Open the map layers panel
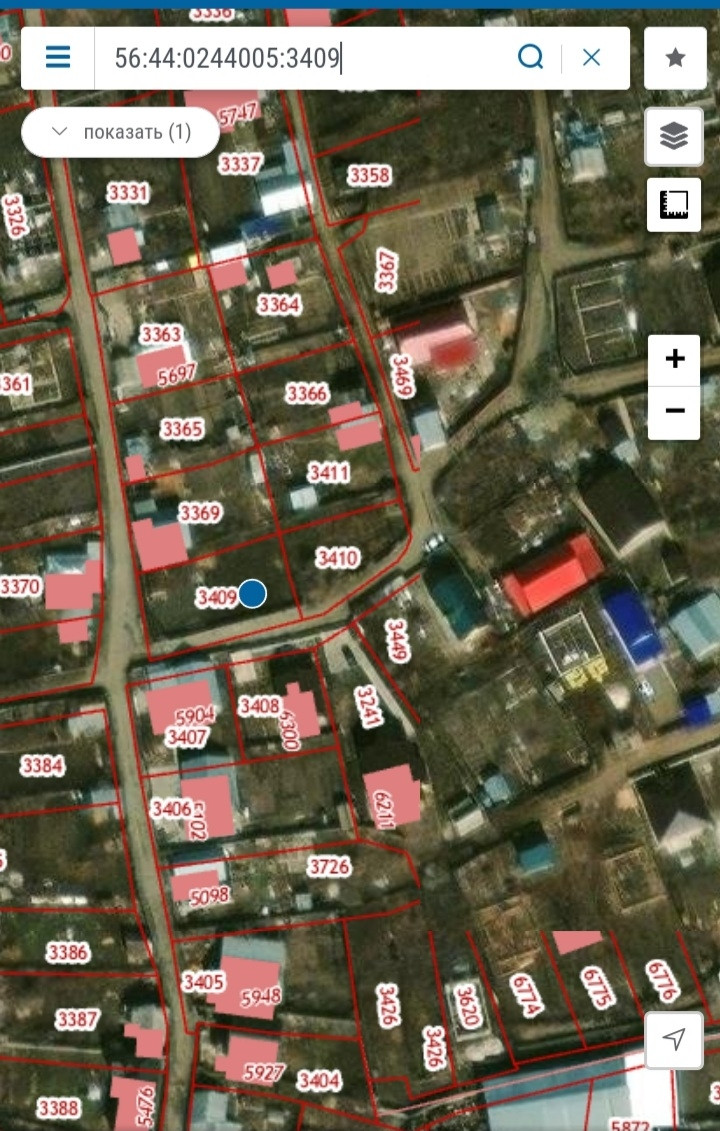720x1131 pixels. 674,136
